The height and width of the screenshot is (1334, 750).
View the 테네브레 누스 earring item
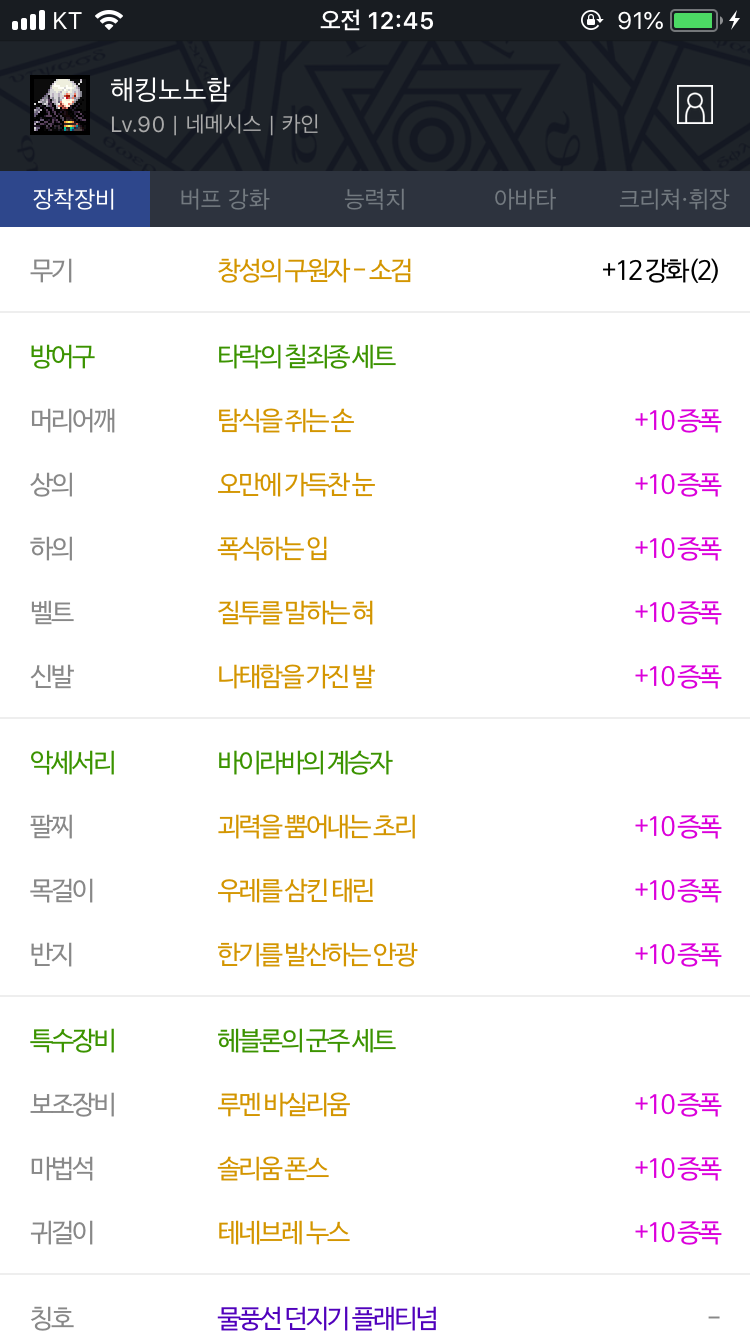375,1232
